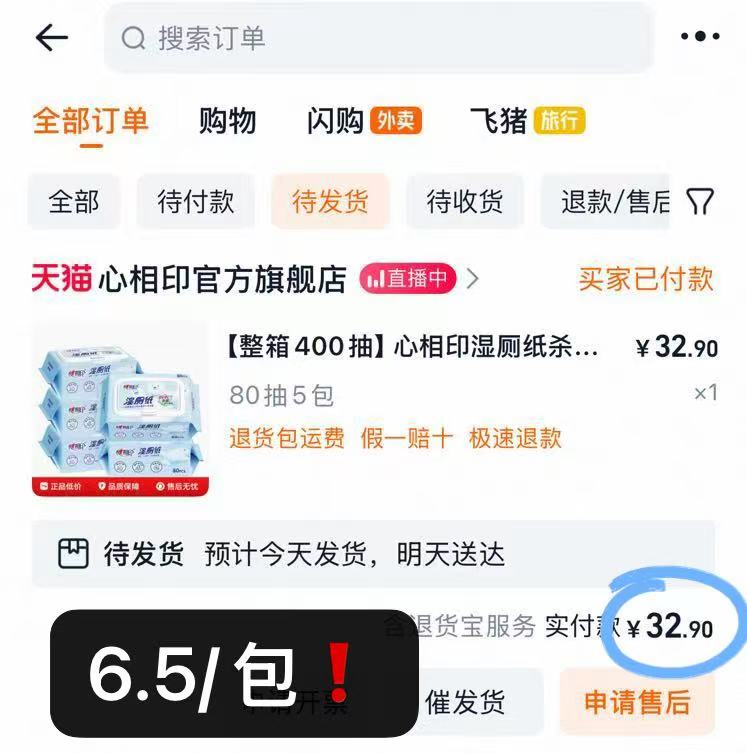
Task: Select the 待收货 filter chip
Action: [x=465, y=201]
